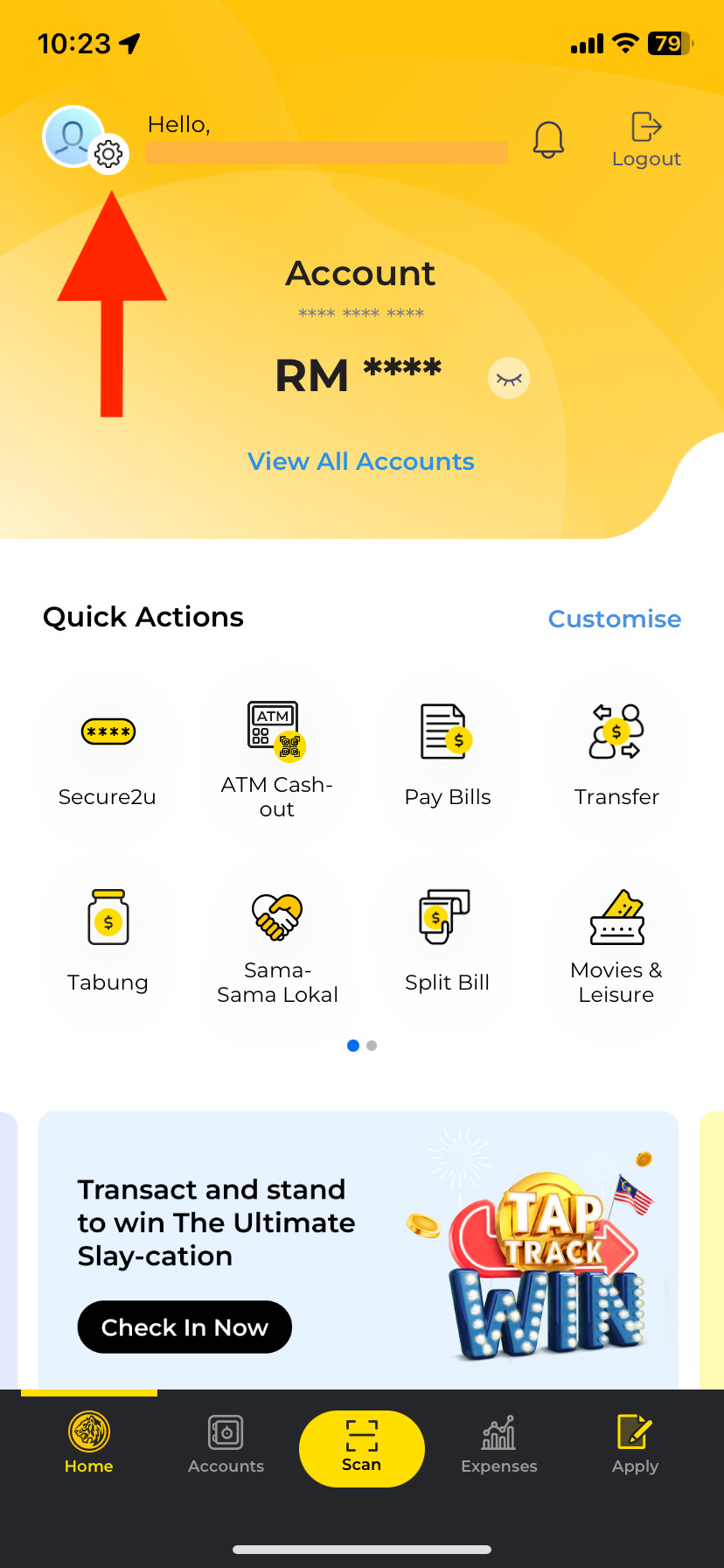Select ATM Cash-out
Viewport: 724px width, 1568px height.
coord(276,757)
